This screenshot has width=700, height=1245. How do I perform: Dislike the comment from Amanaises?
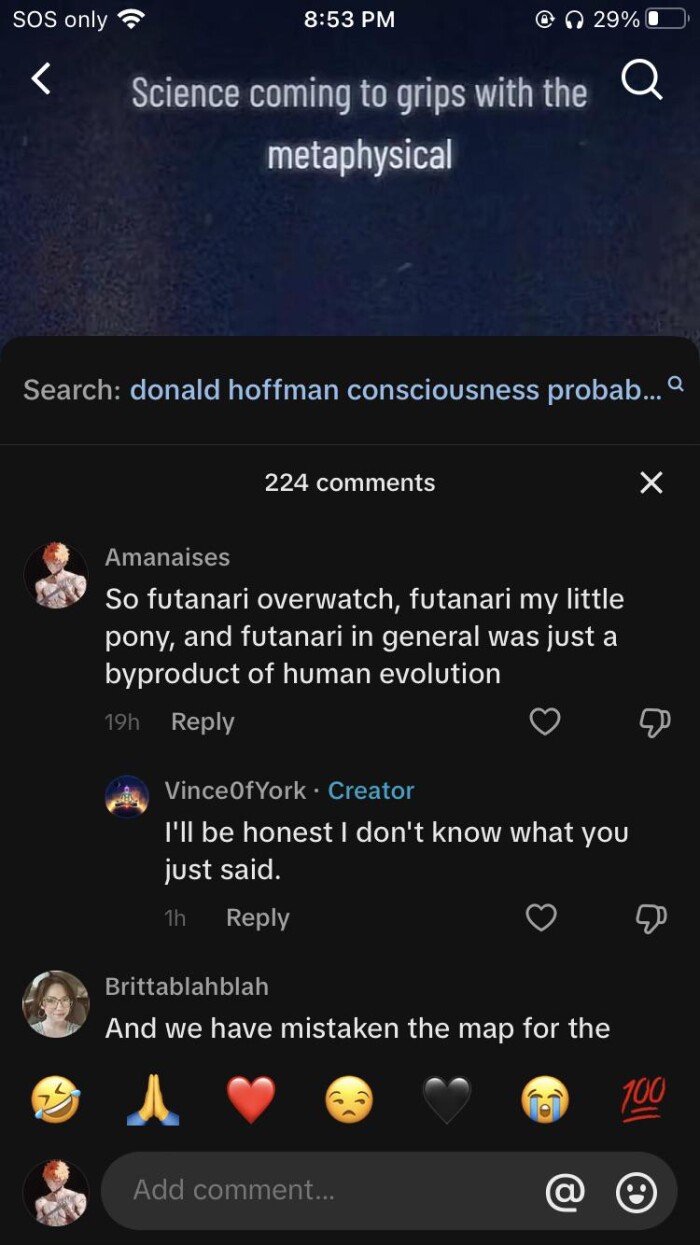click(652, 722)
